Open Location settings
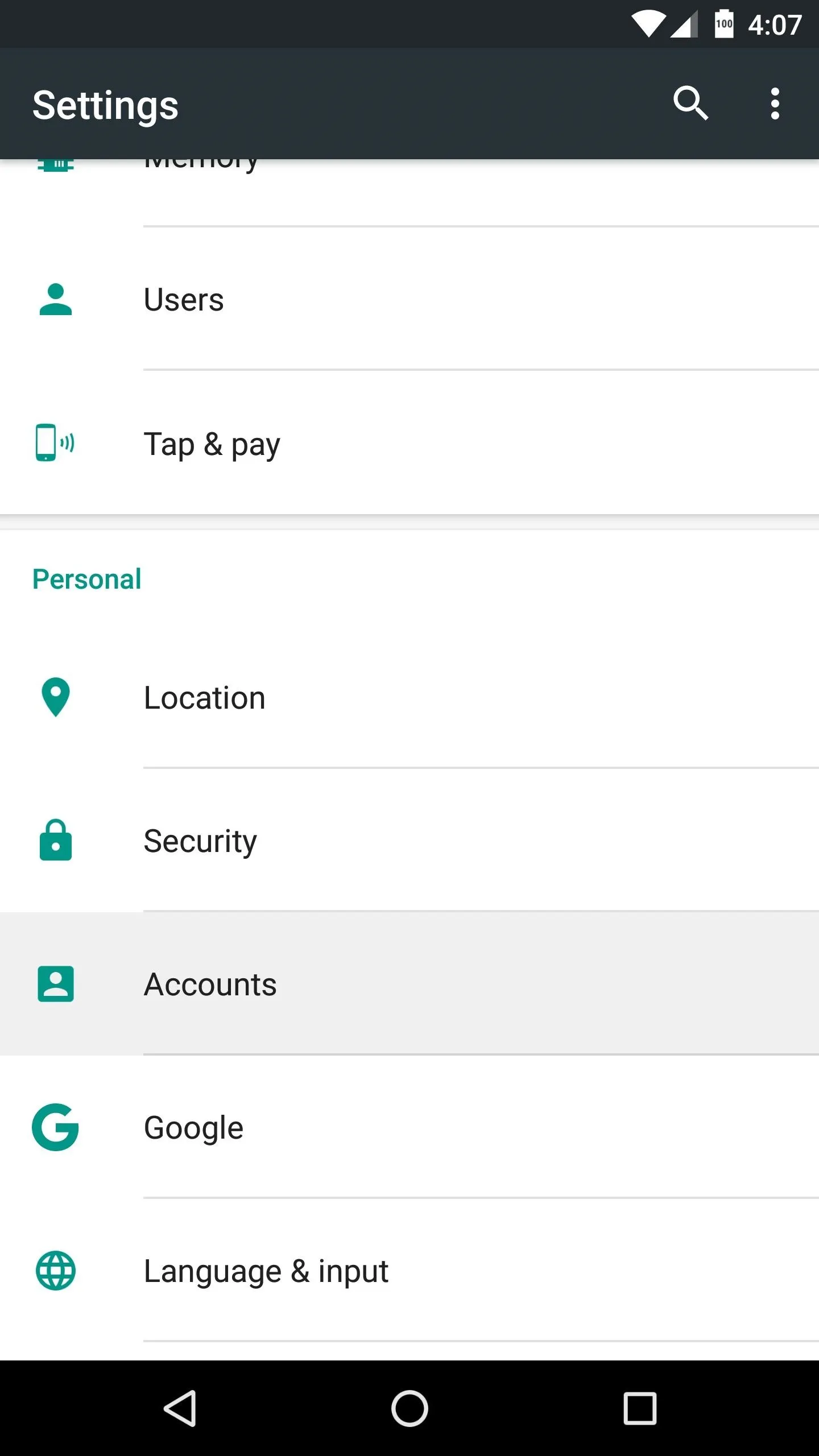This screenshot has height=1456, width=819. (409, 697)
